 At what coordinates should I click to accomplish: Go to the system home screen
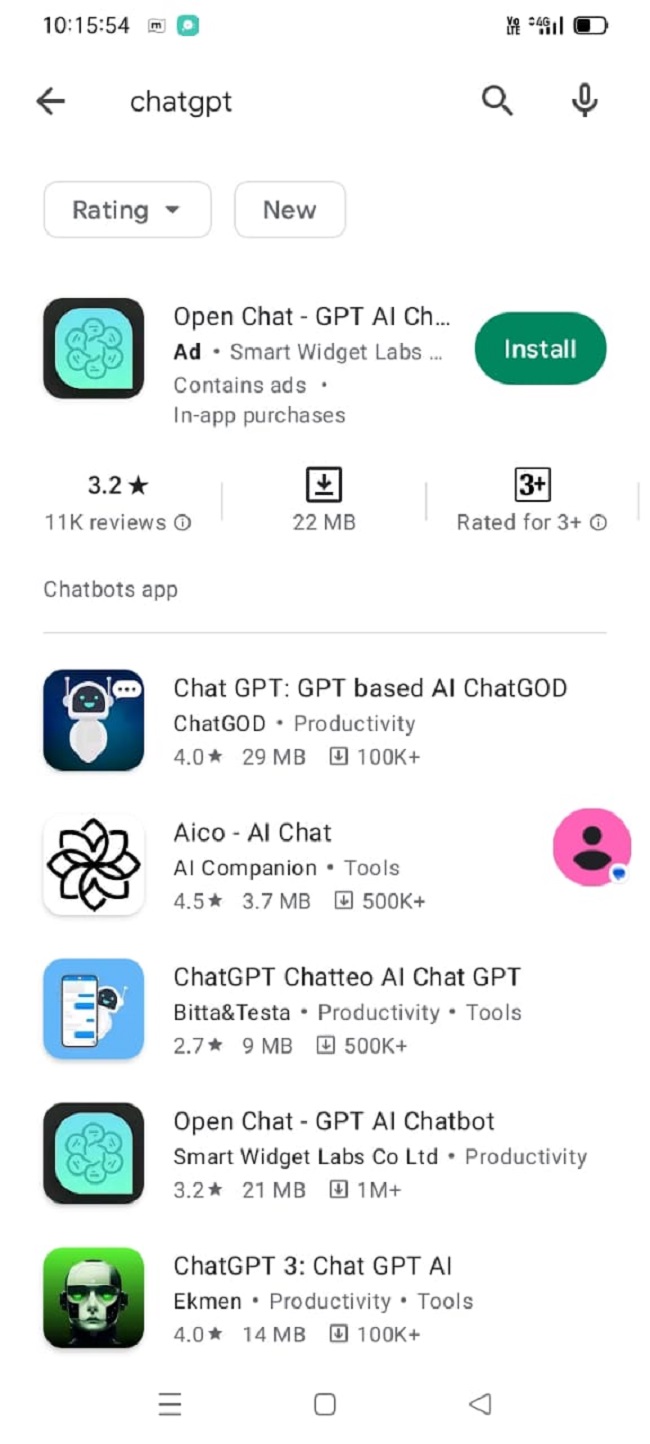pos(325,1404)
